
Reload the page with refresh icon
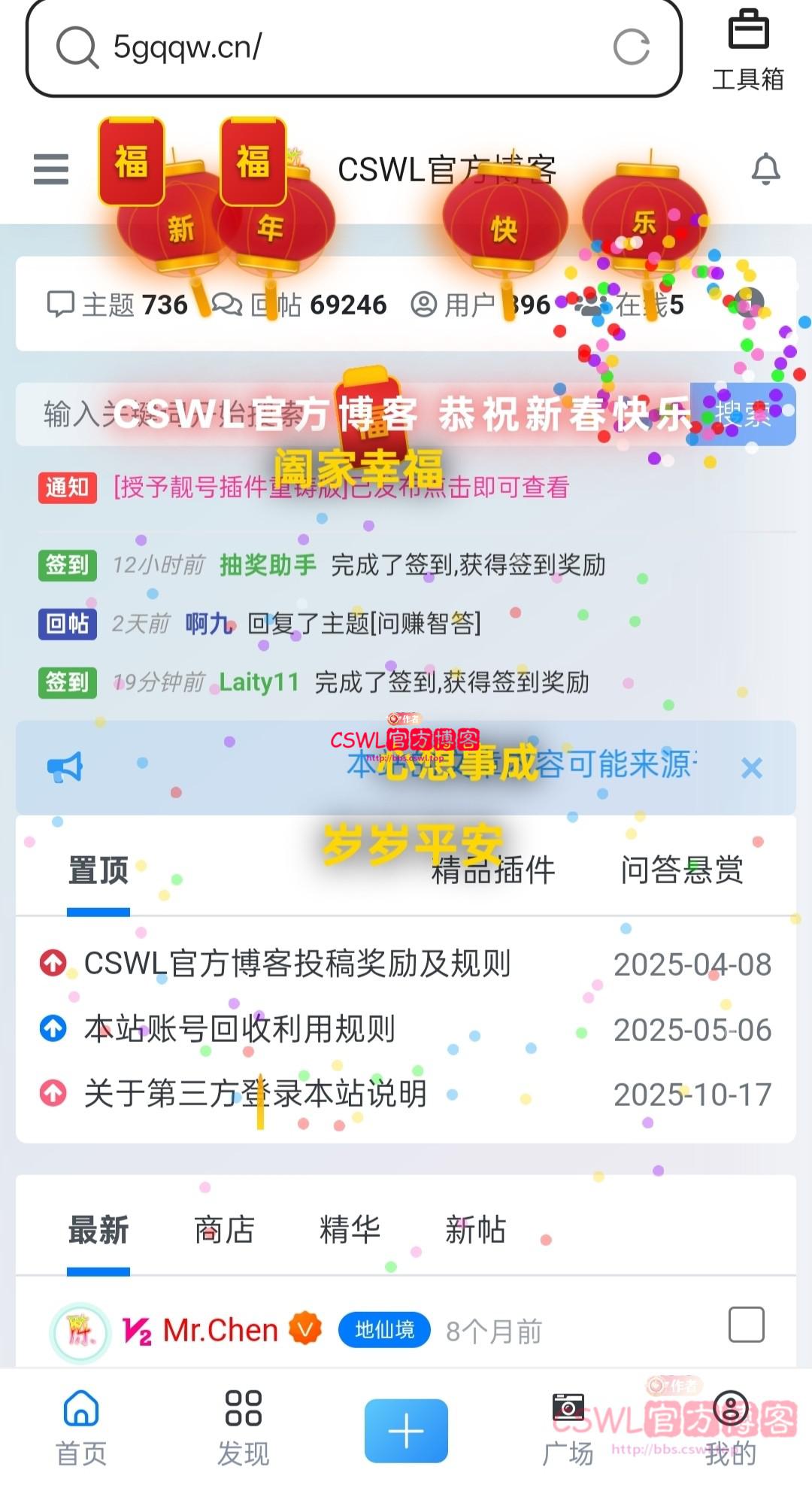pos(631,48)
